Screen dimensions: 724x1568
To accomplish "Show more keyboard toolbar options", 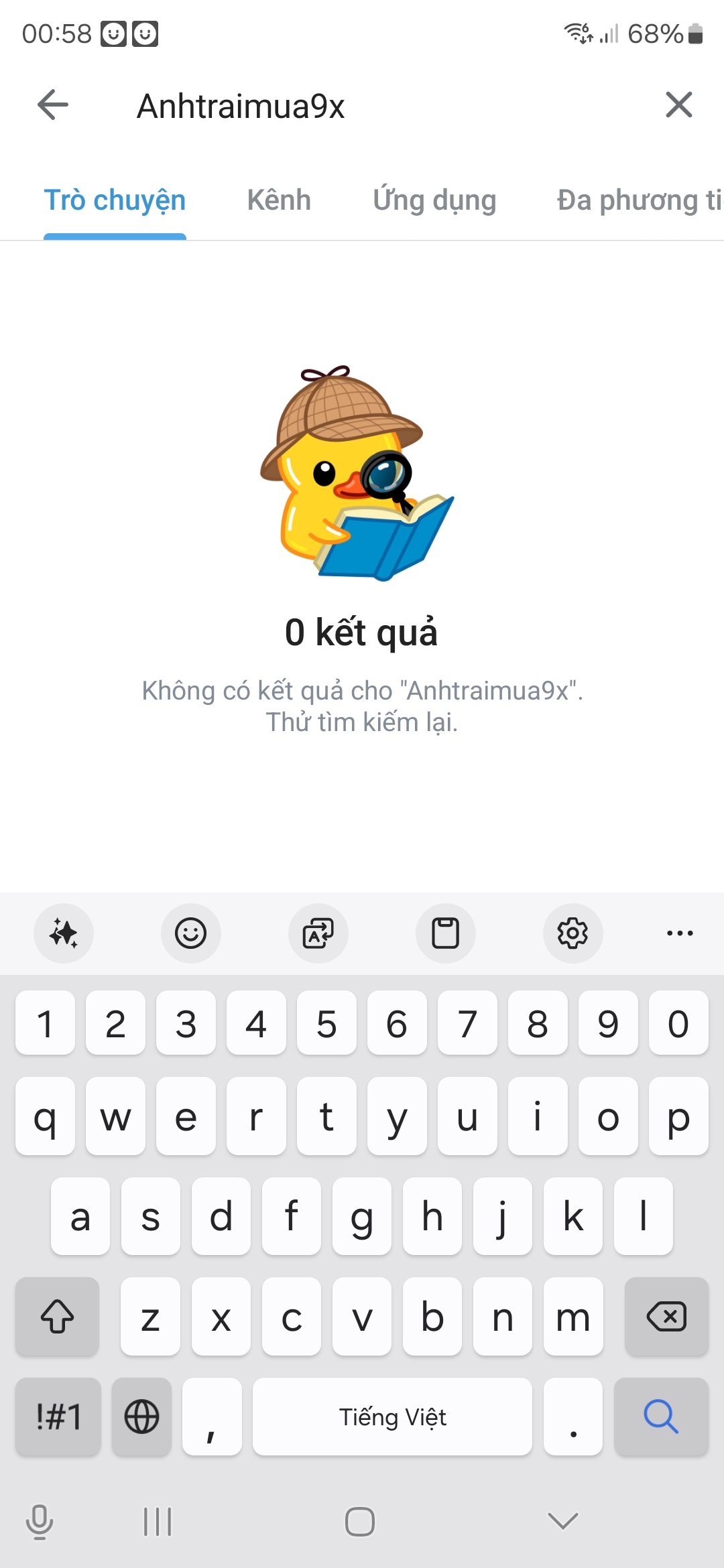I will (680, 933).
